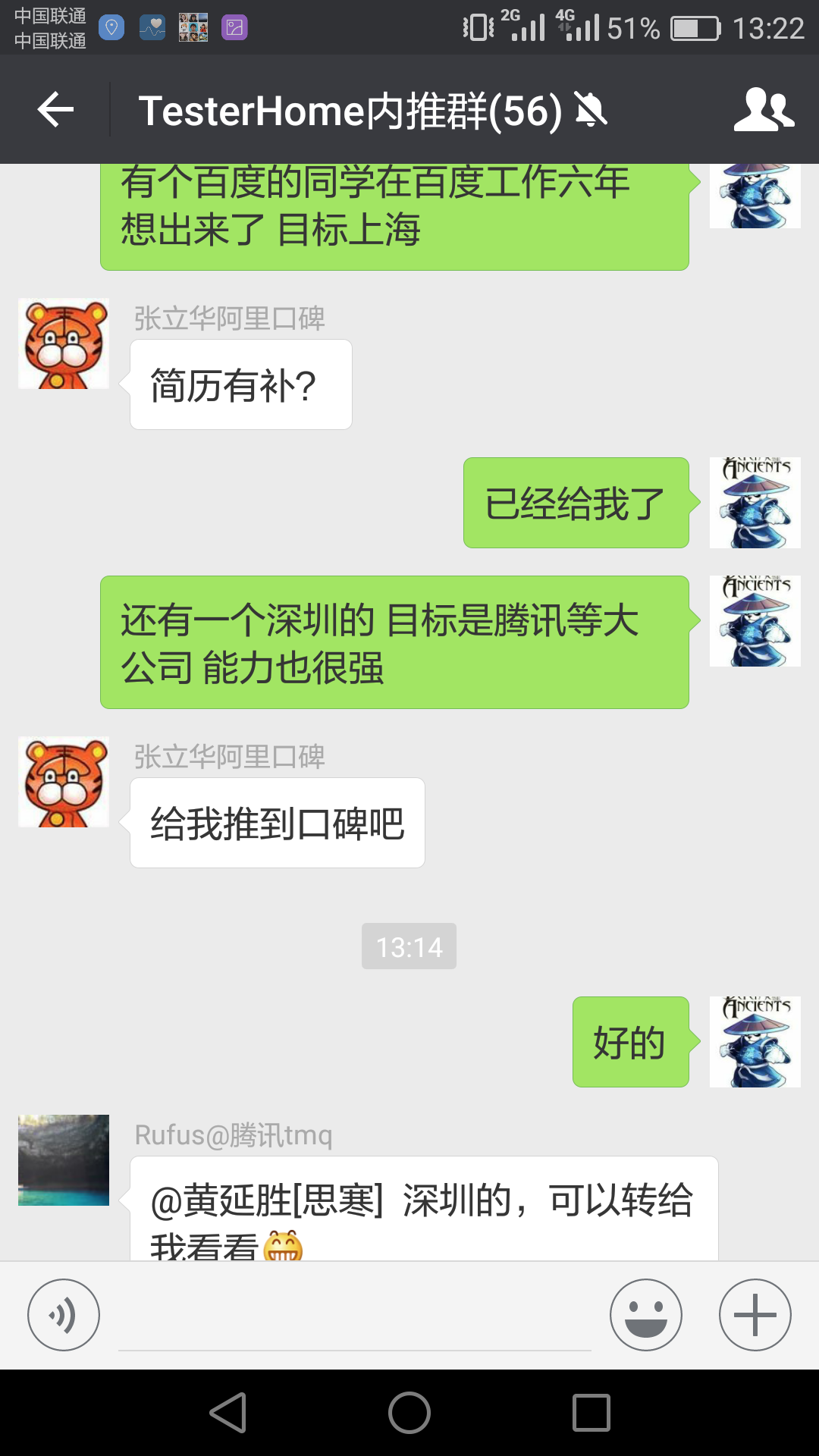Go back from the TesterHome chat
819x1456 pixels.
[55, 110]
